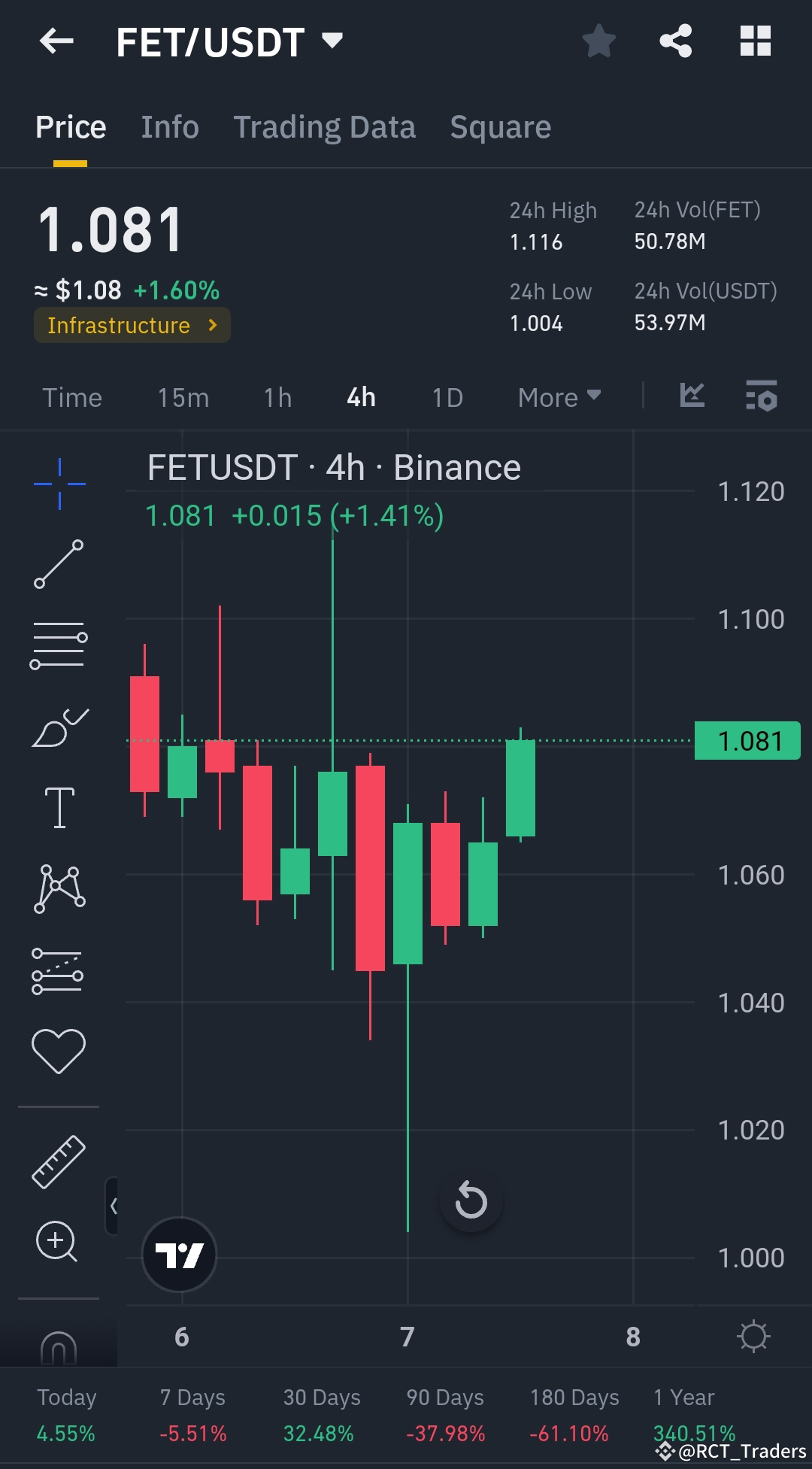Image resolution: width=812 pixels, height=1469 pixels.
Task: Select the trend line drawing tool
Action: click(59, 564)
